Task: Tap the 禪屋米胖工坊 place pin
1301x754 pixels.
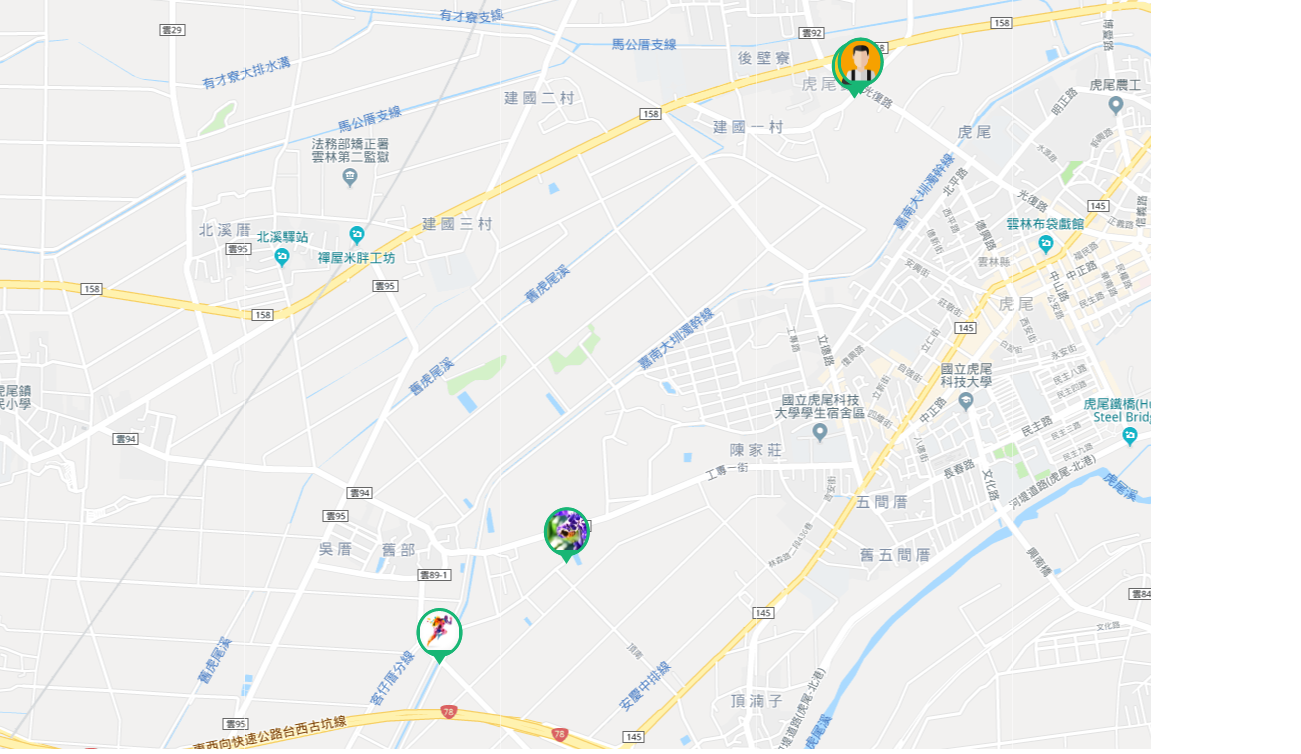Action: (x=357, y=236)
